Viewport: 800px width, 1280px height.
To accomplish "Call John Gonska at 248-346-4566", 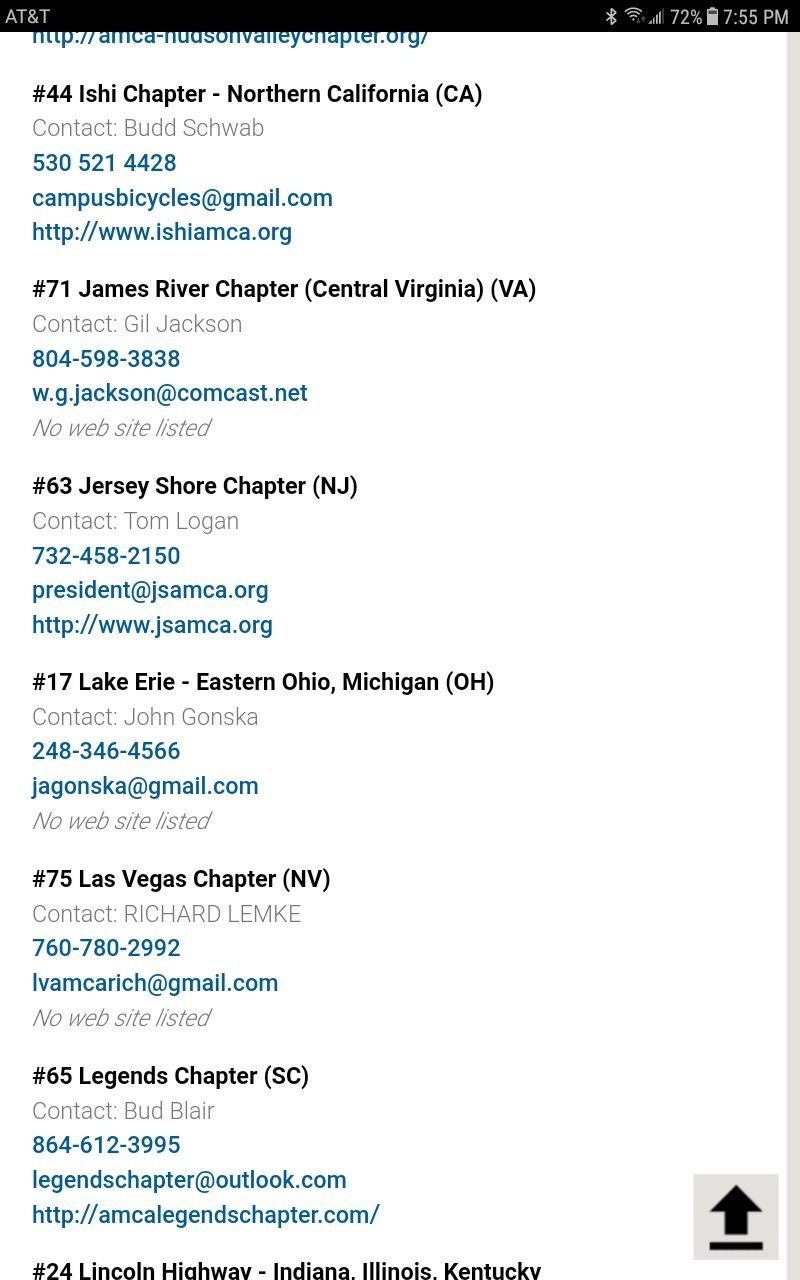I will [106, 751].
